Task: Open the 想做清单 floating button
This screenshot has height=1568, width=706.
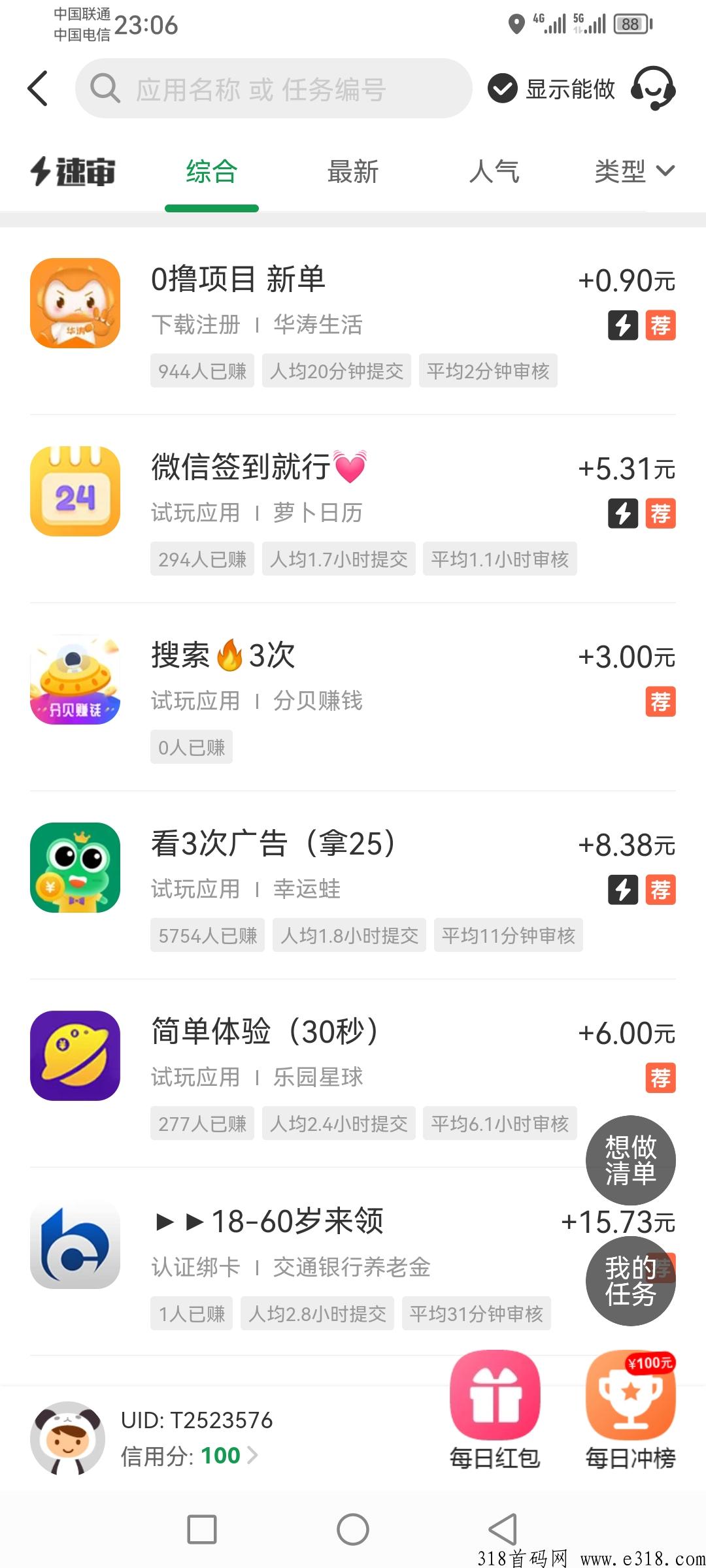Action: coord(630,1160)
